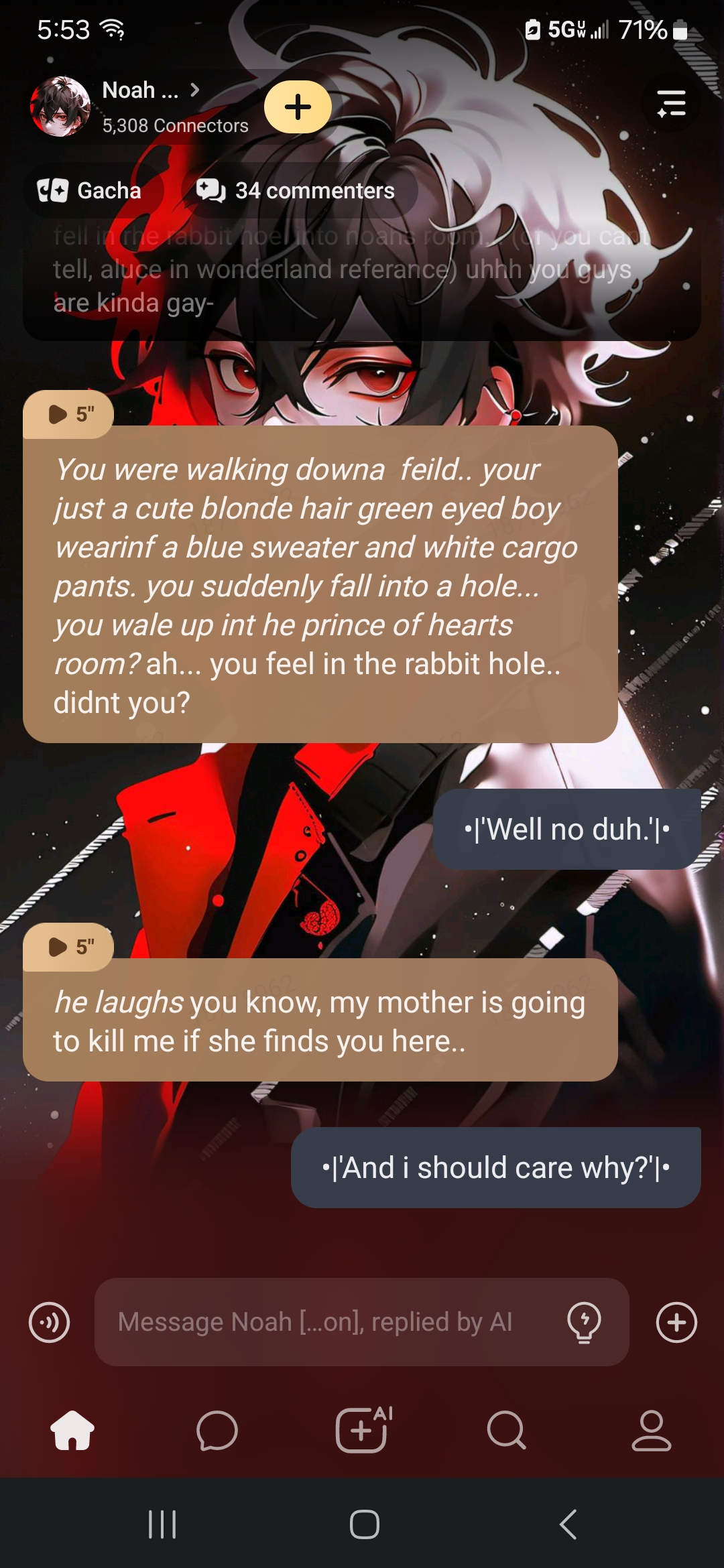Go to the Home tab

tap(72, 1431)
